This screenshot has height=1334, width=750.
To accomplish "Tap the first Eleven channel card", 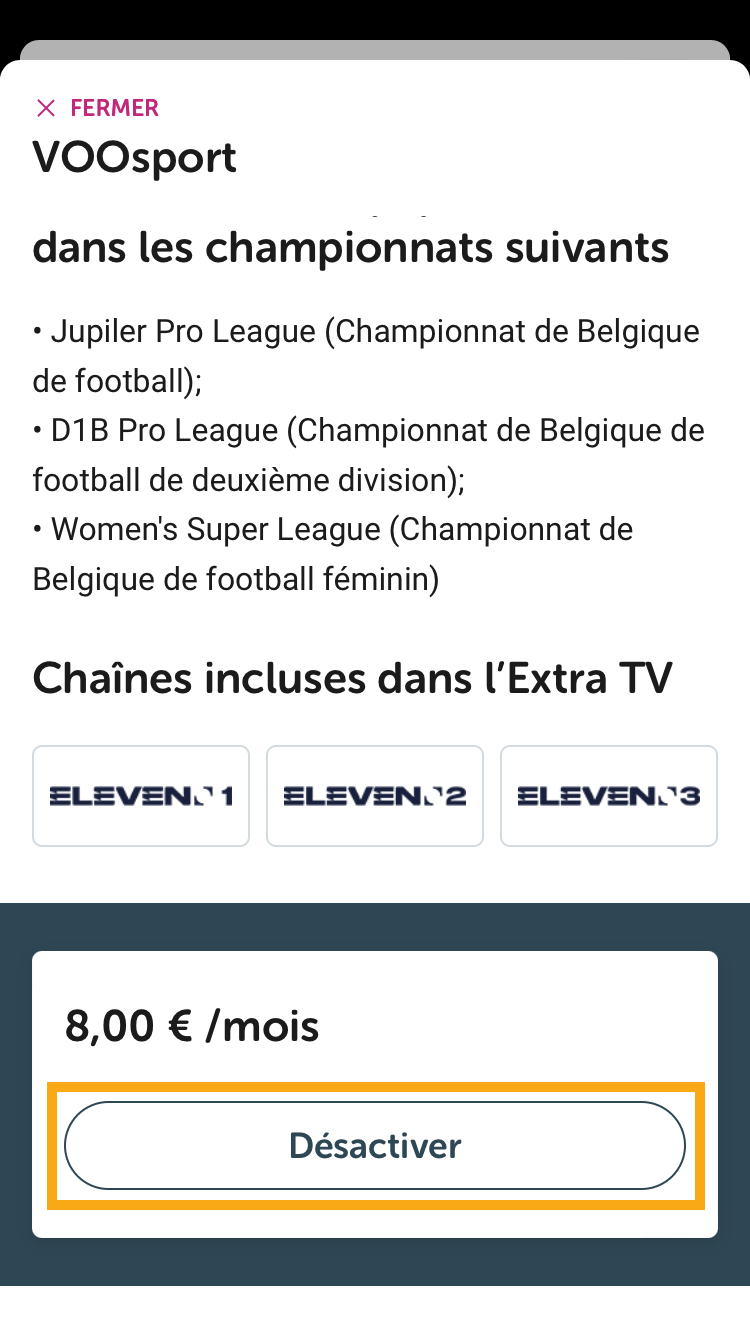I will click(140, 795).
